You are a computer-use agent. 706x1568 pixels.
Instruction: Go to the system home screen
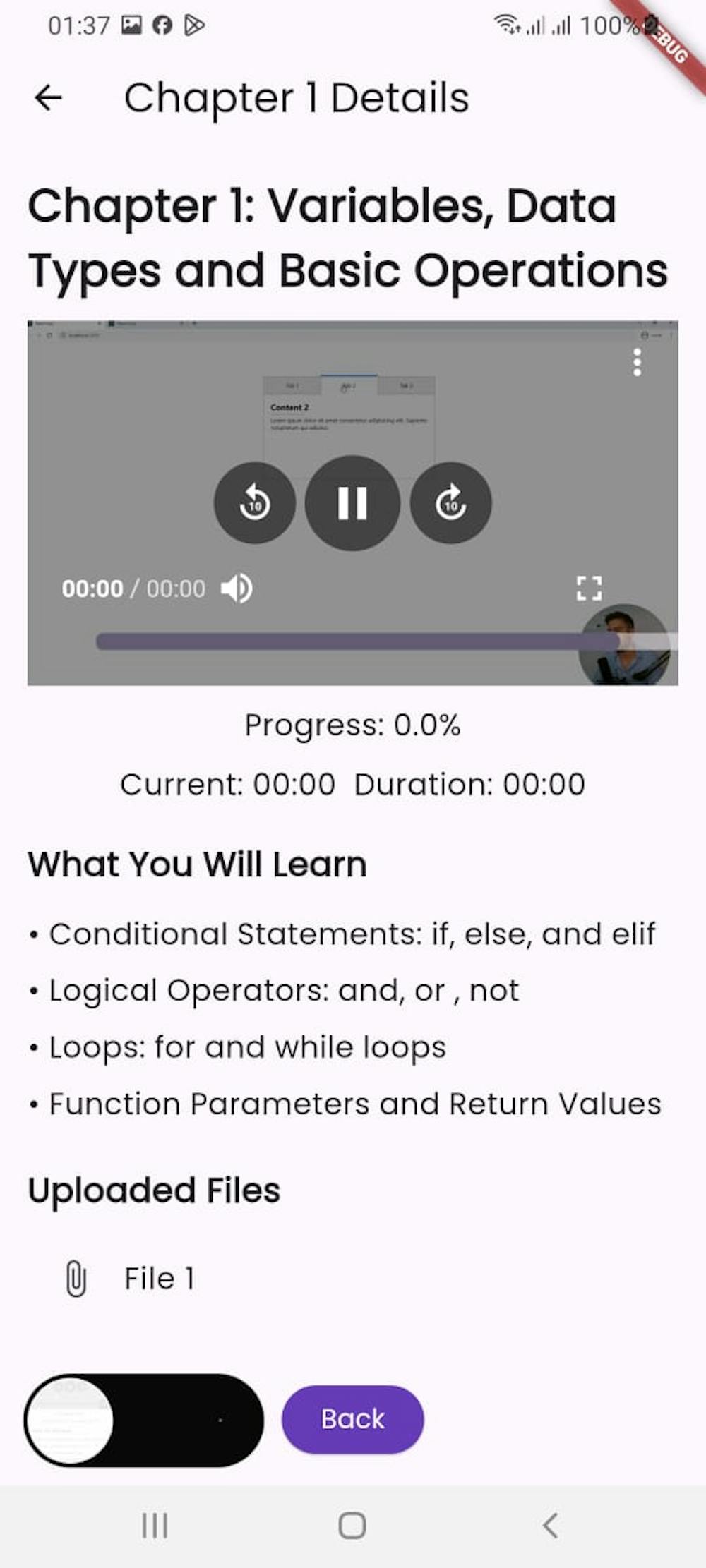point(352,1526)
